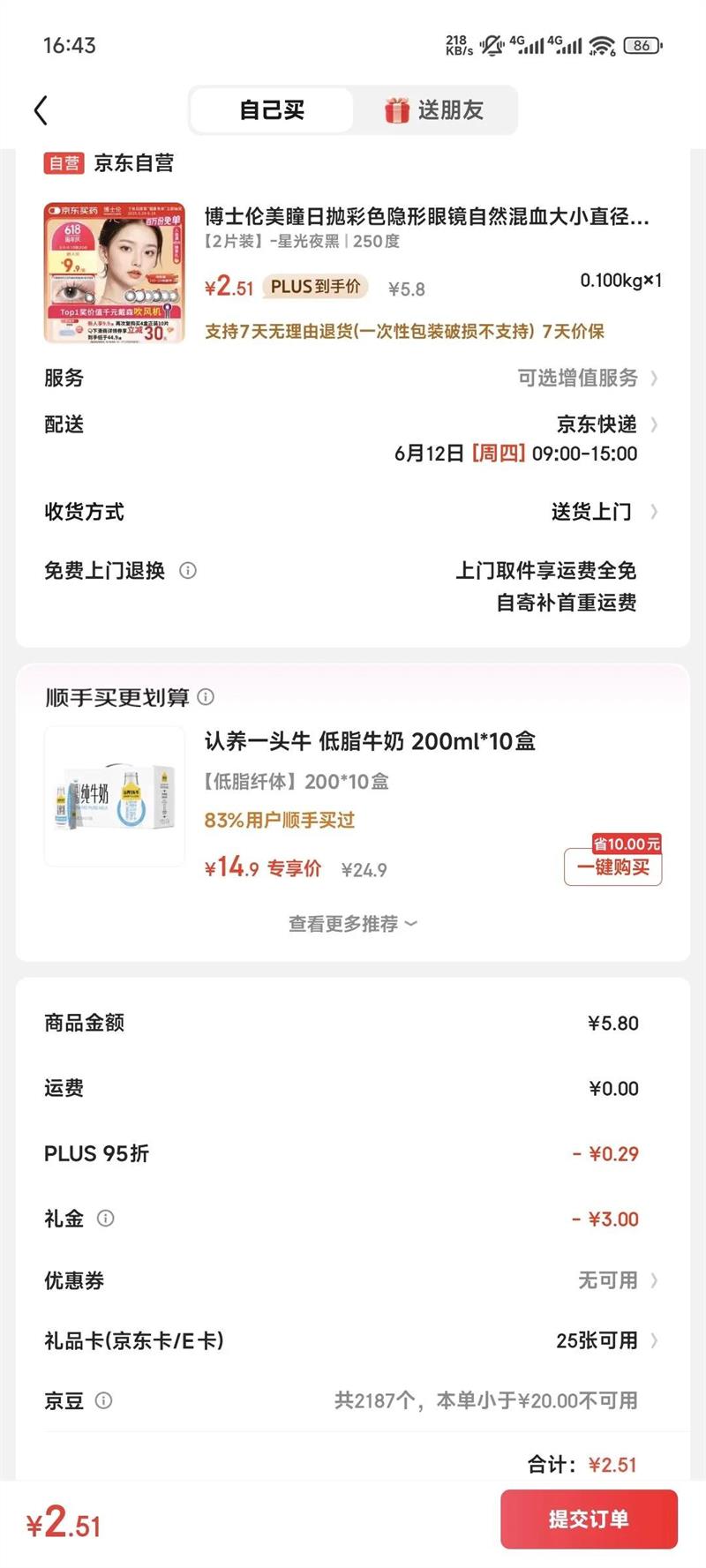Open the 认养一头牛 milk product image
The image size is (706, 1568).
click(115, 796)
